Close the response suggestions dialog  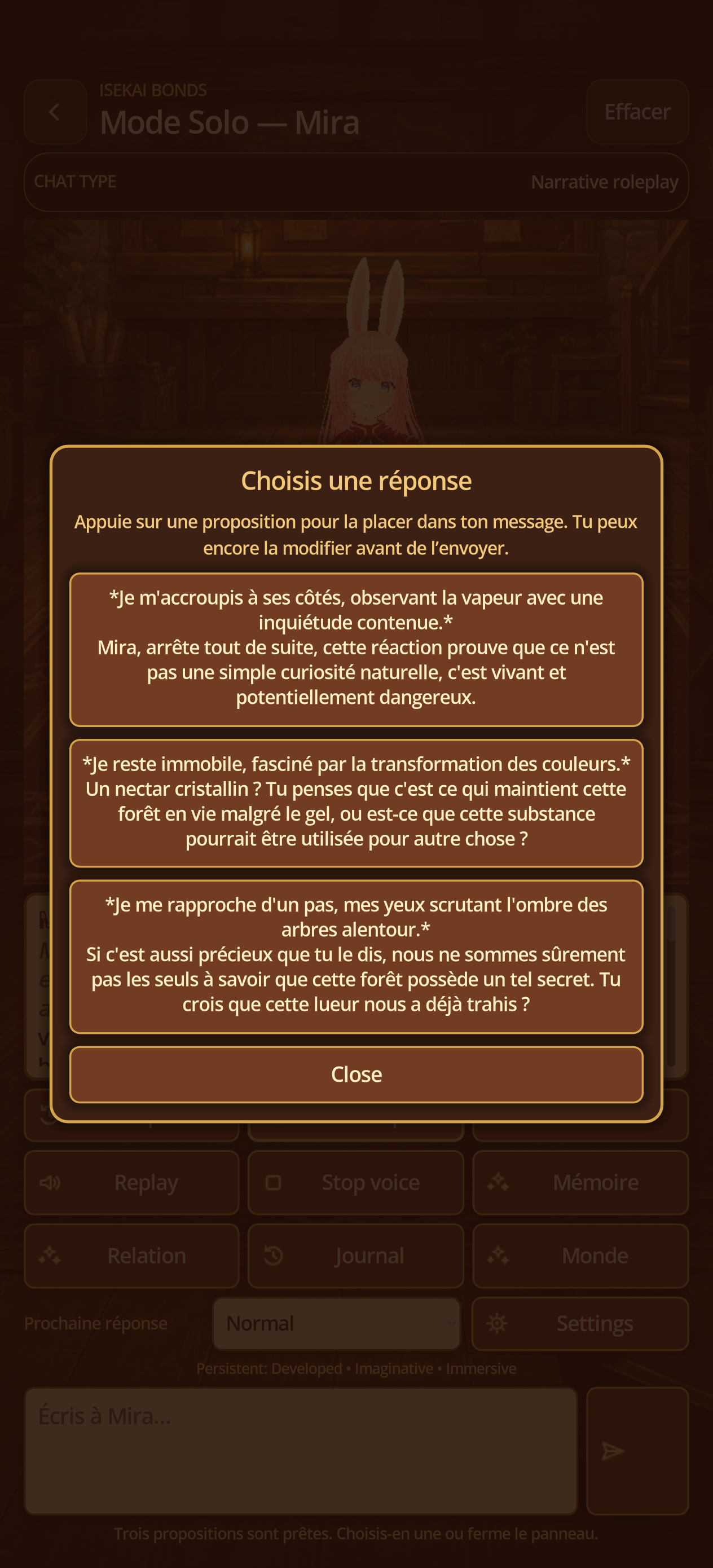click(x=356, y=1074)
